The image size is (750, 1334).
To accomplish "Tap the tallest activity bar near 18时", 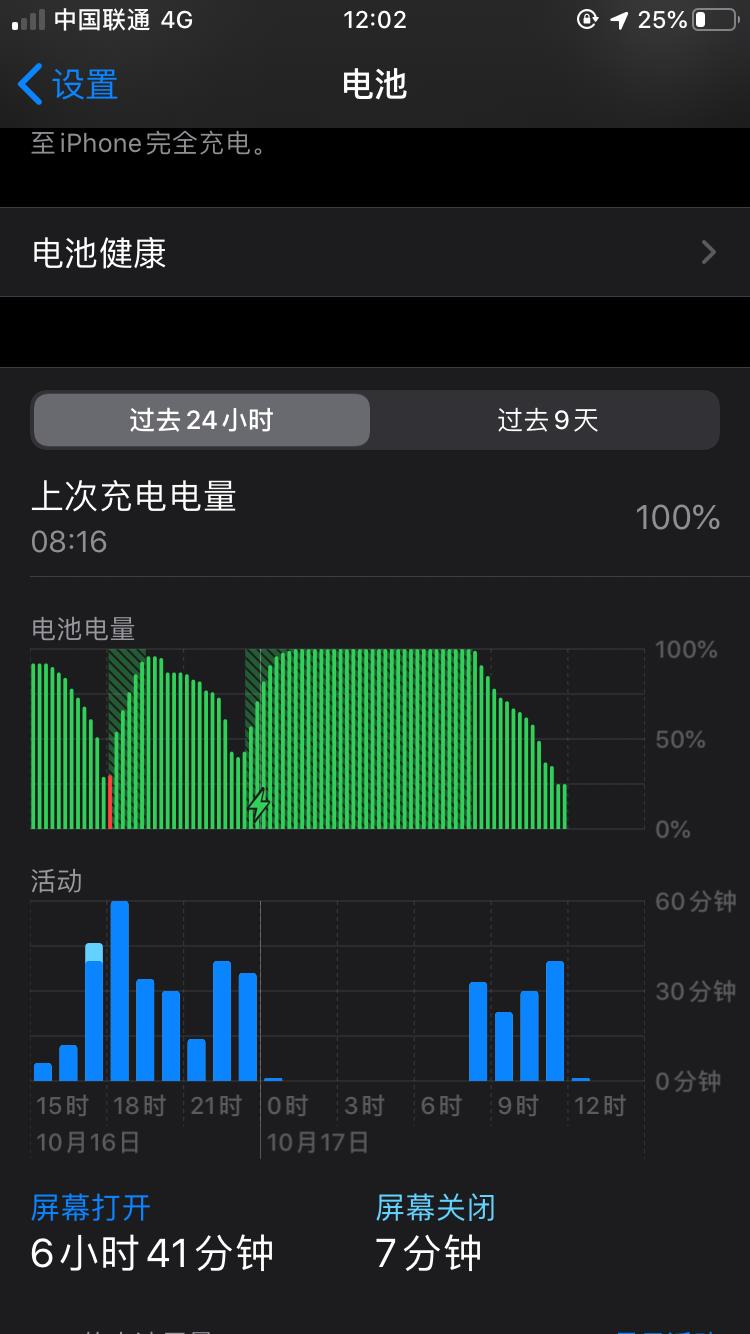I will pyautogui.click(x=120, y=990).
